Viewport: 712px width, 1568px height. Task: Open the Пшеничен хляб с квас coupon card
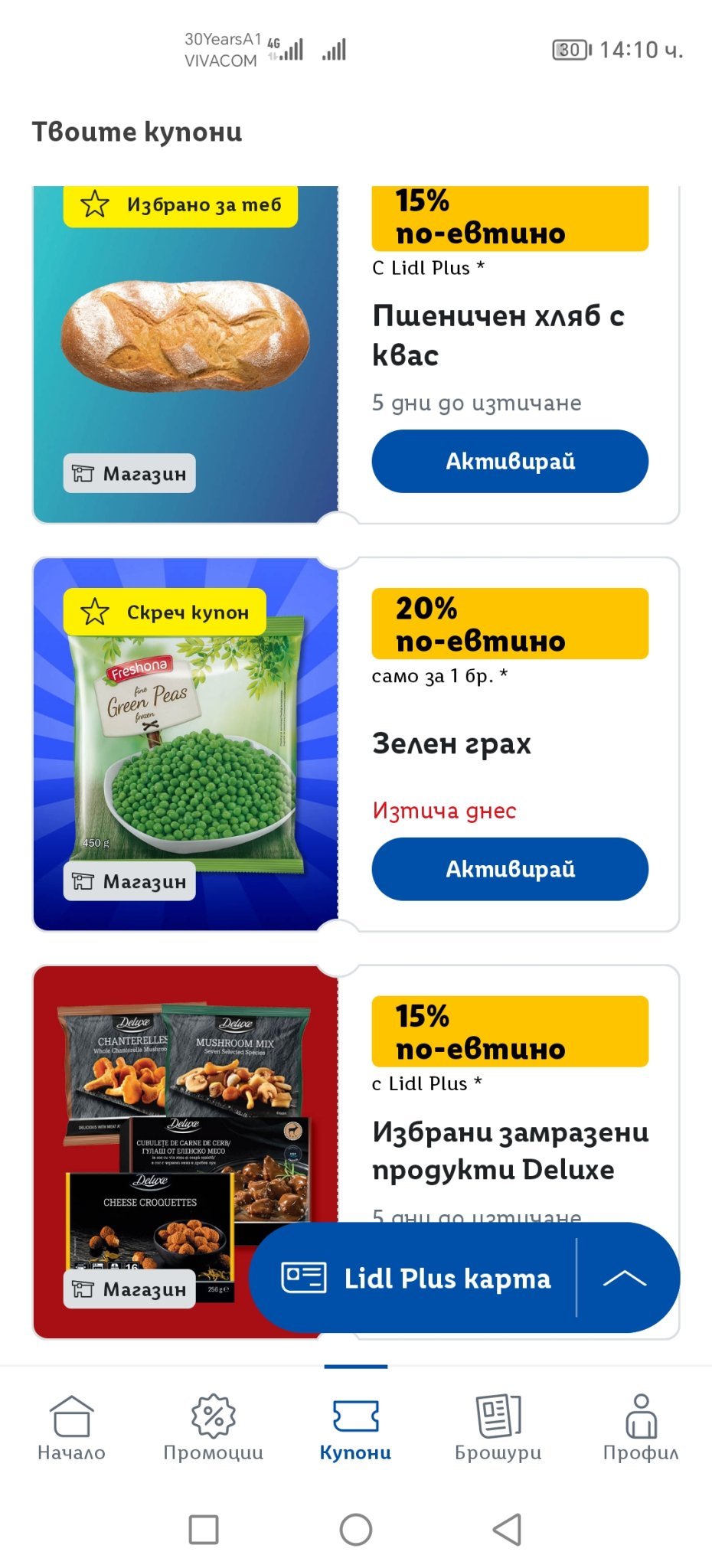[x=498, y=335]
